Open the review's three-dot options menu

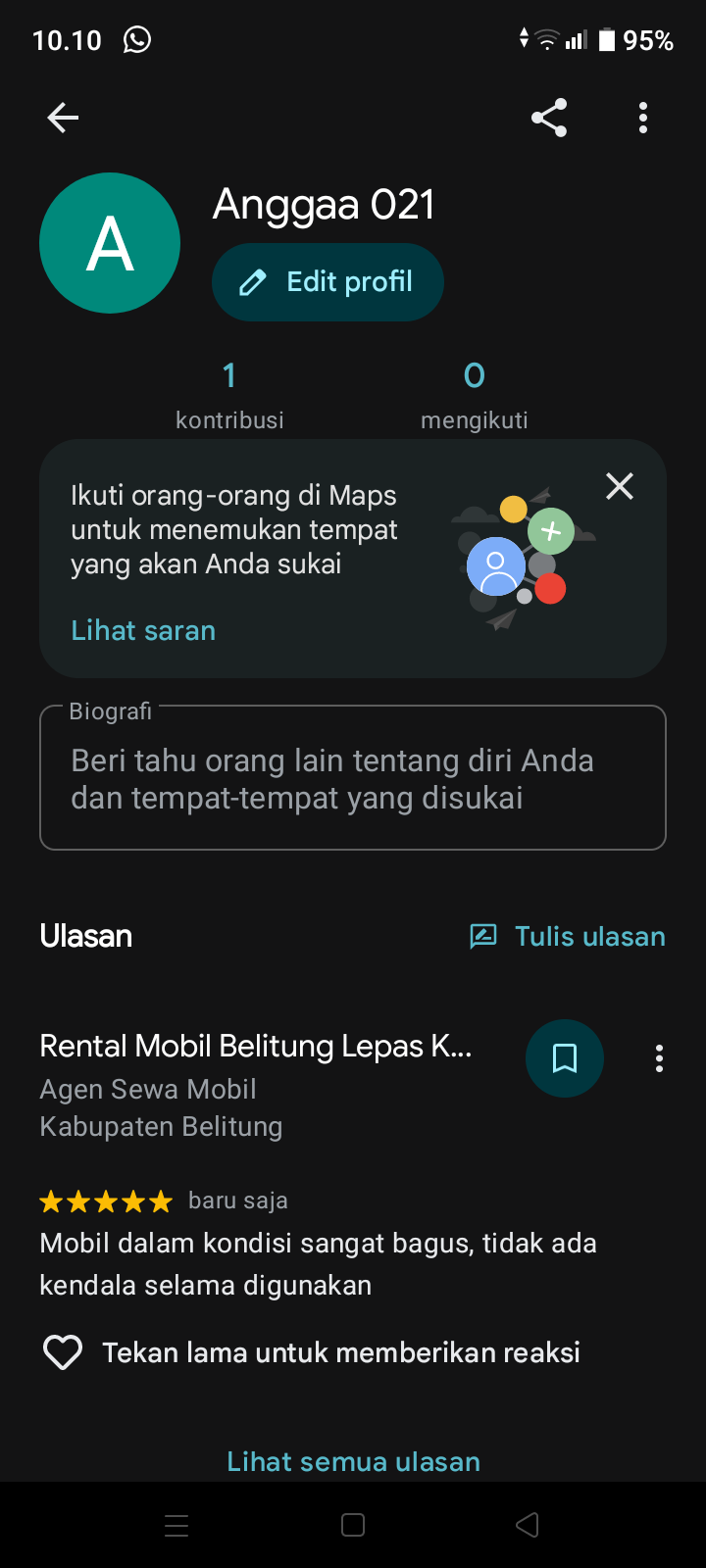659,1058
